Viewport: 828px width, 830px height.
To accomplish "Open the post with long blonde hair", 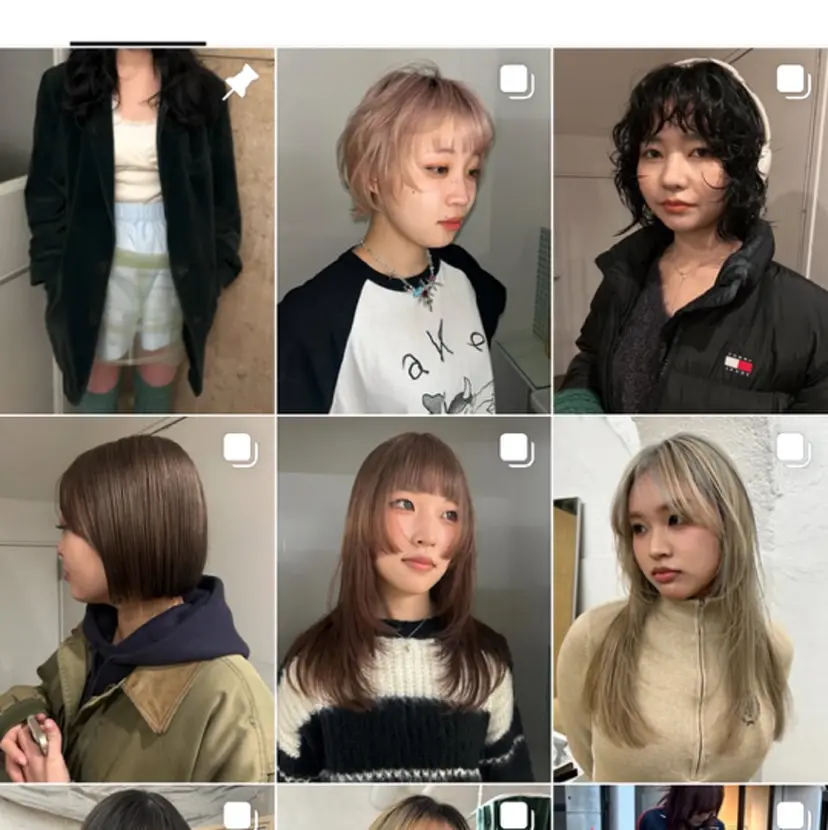I will pos(690,598).
